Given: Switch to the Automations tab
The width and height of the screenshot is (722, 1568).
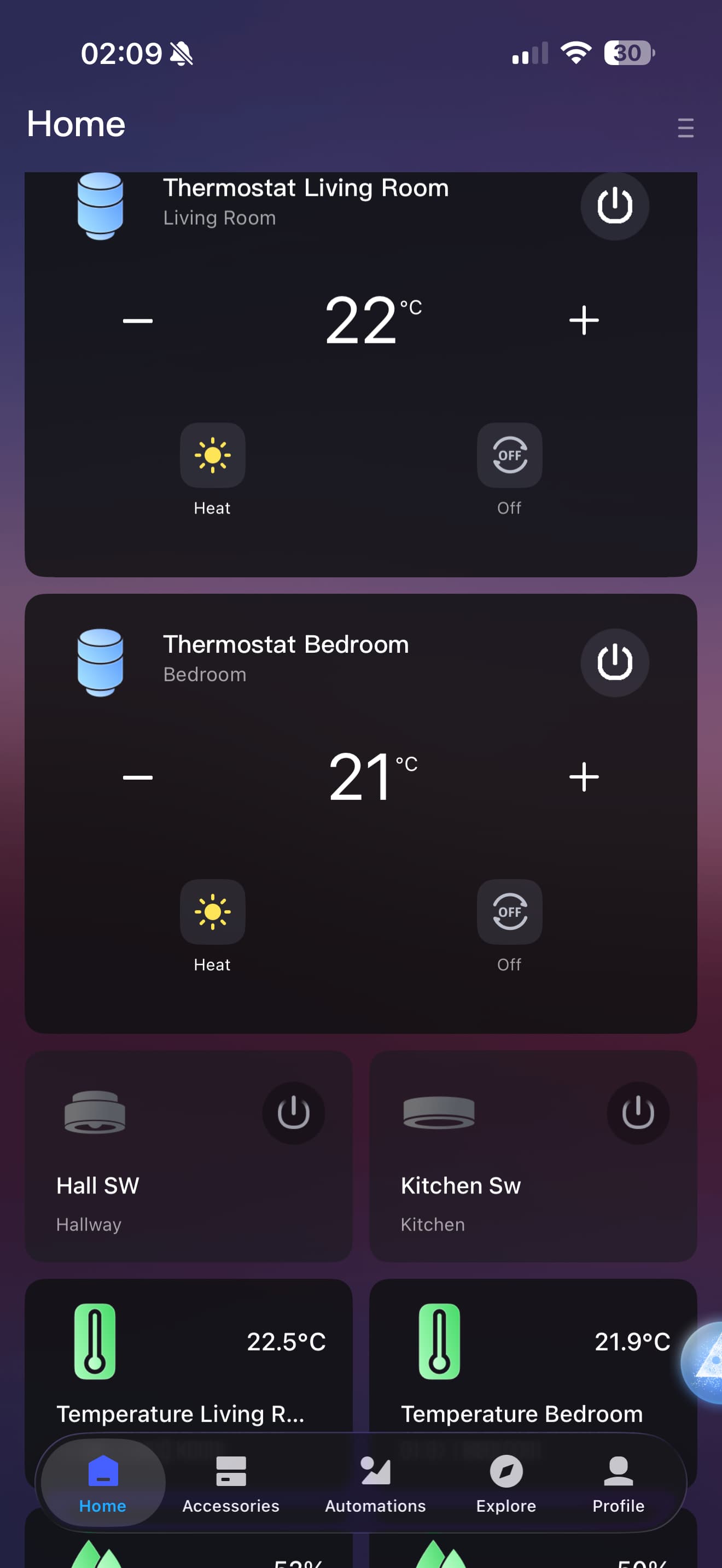Looking at the screenshot, I should coord(375,1483).
